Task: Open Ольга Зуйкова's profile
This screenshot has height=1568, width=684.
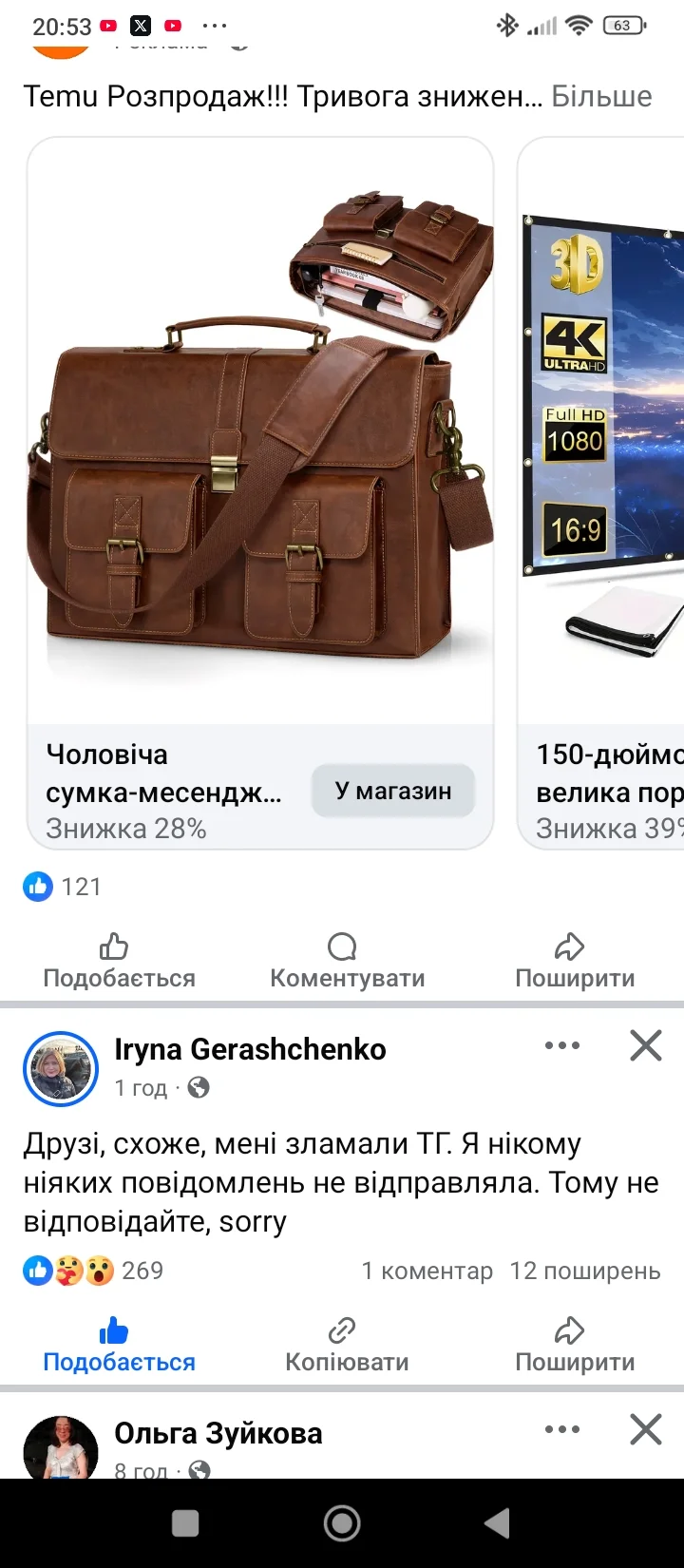Action: (218, 1433)
